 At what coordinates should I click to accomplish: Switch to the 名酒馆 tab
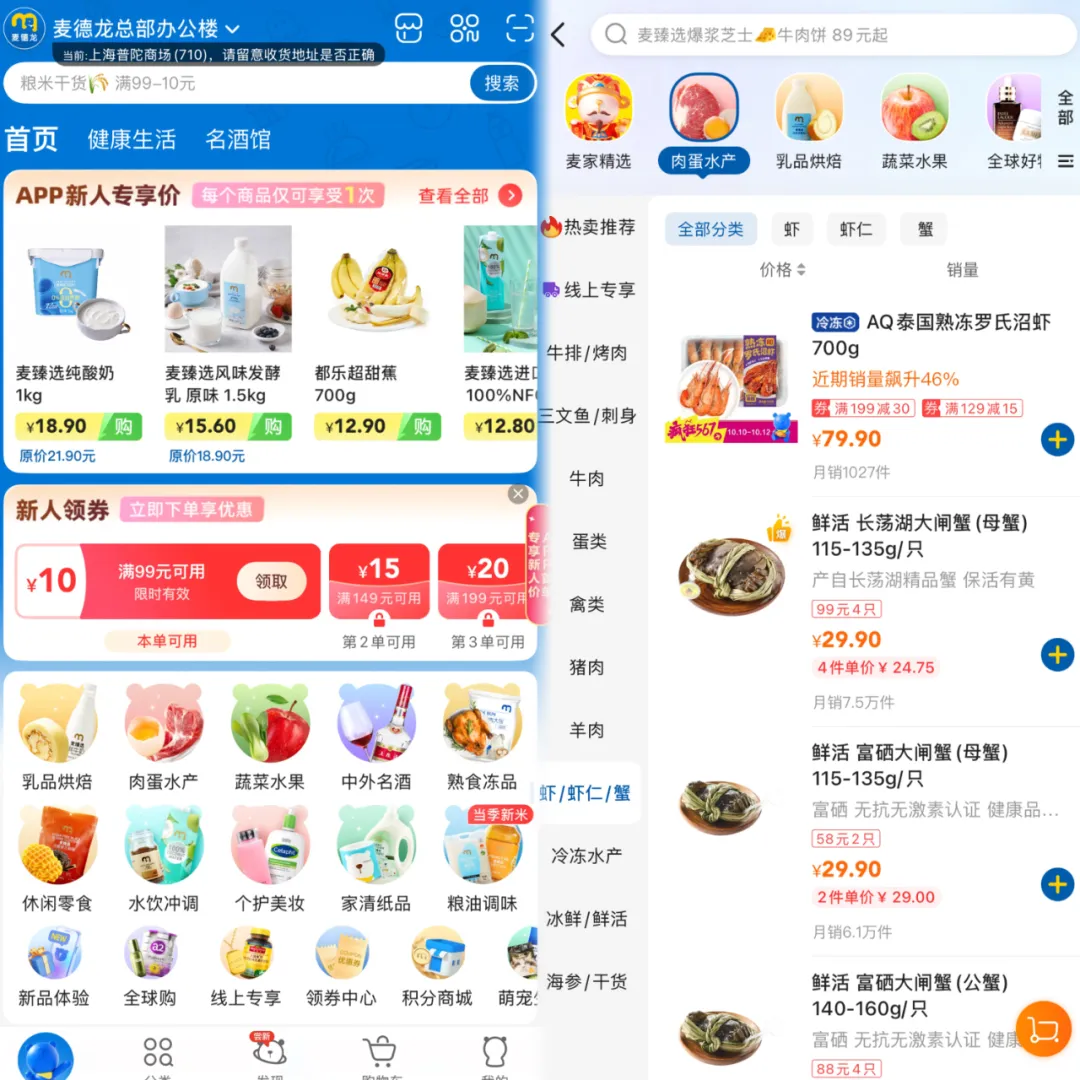pyautogui.click(x=238, y=139)
